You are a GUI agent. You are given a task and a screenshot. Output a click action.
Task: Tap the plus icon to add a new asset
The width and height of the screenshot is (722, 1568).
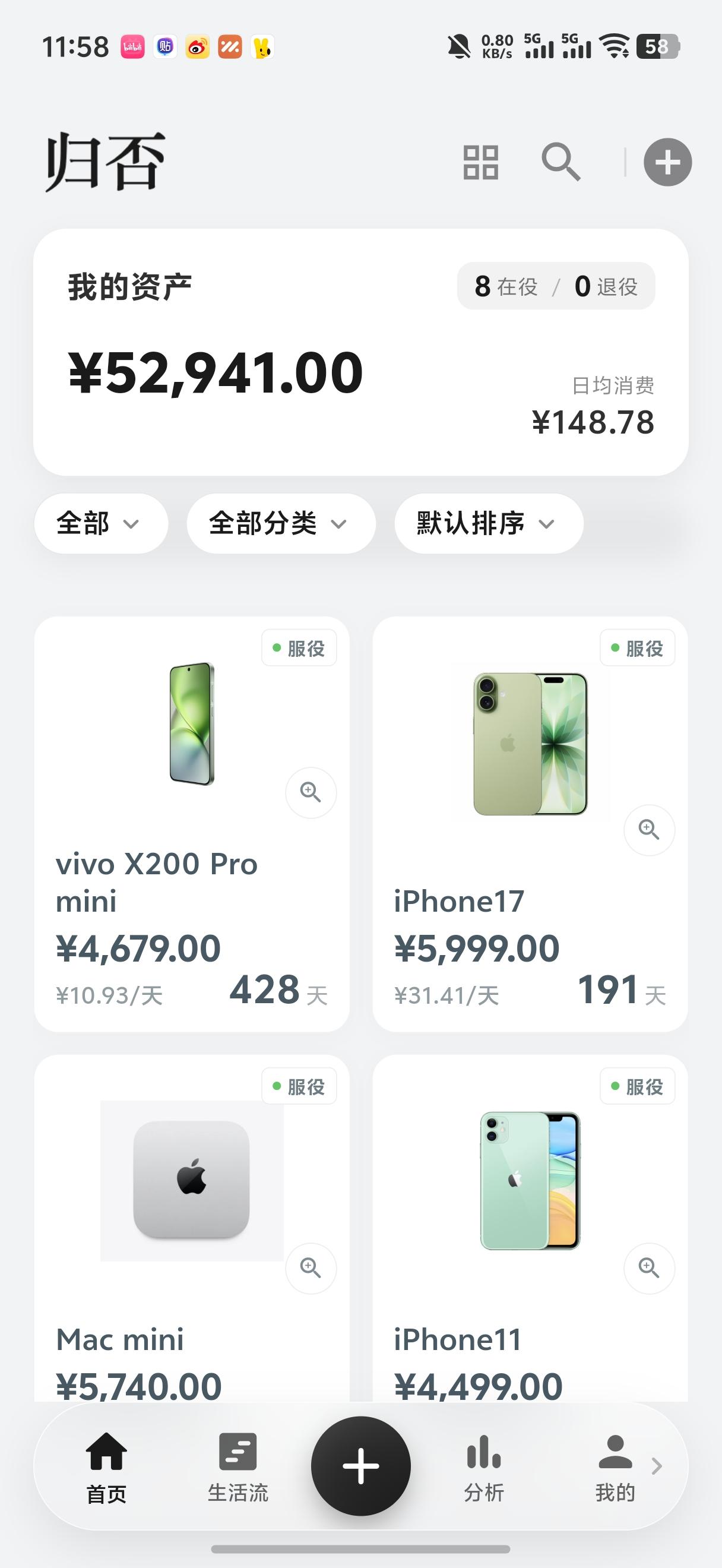tap(667, 162)
